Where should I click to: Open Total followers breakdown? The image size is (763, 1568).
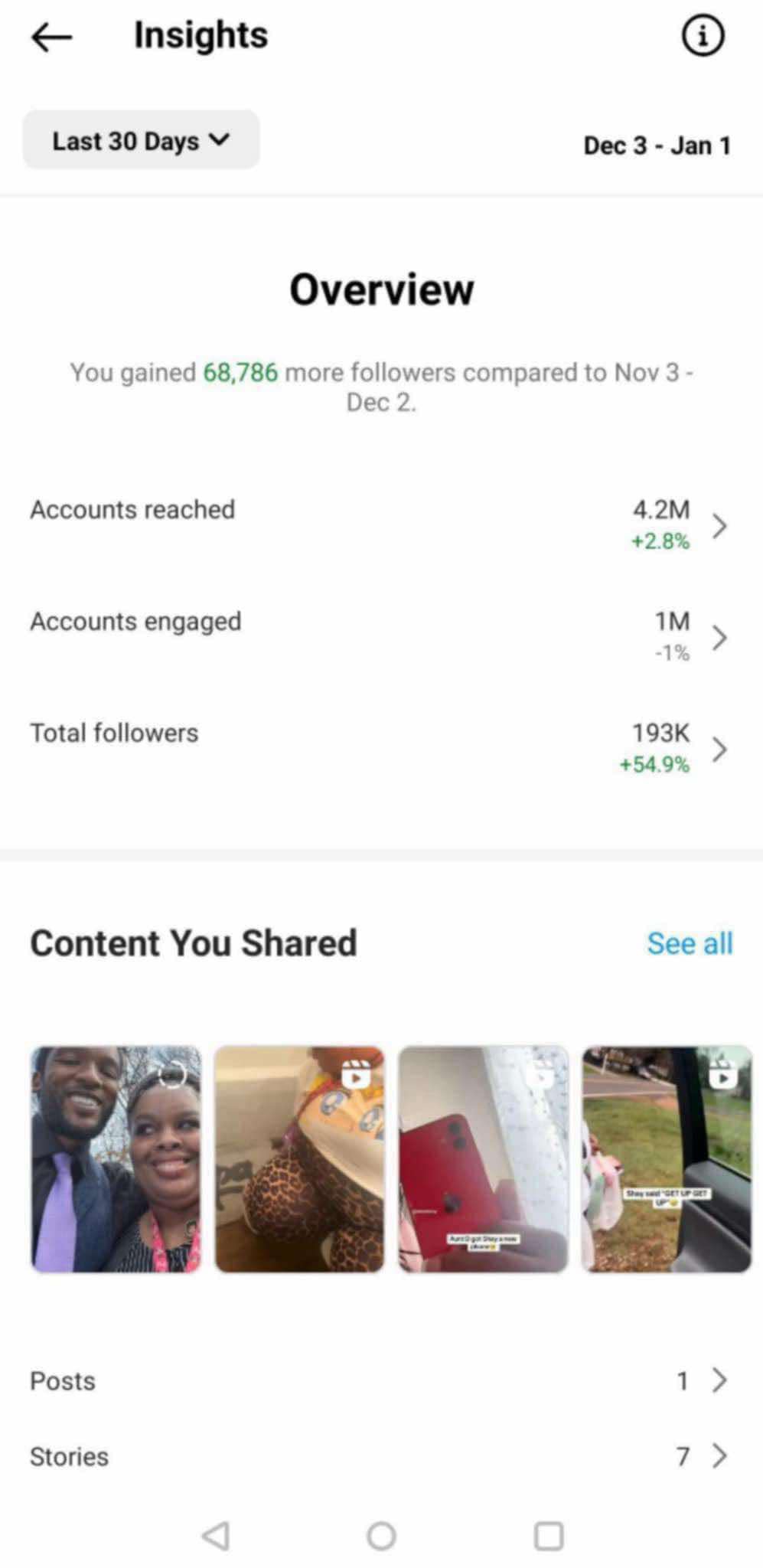click(x=381, y=748)
